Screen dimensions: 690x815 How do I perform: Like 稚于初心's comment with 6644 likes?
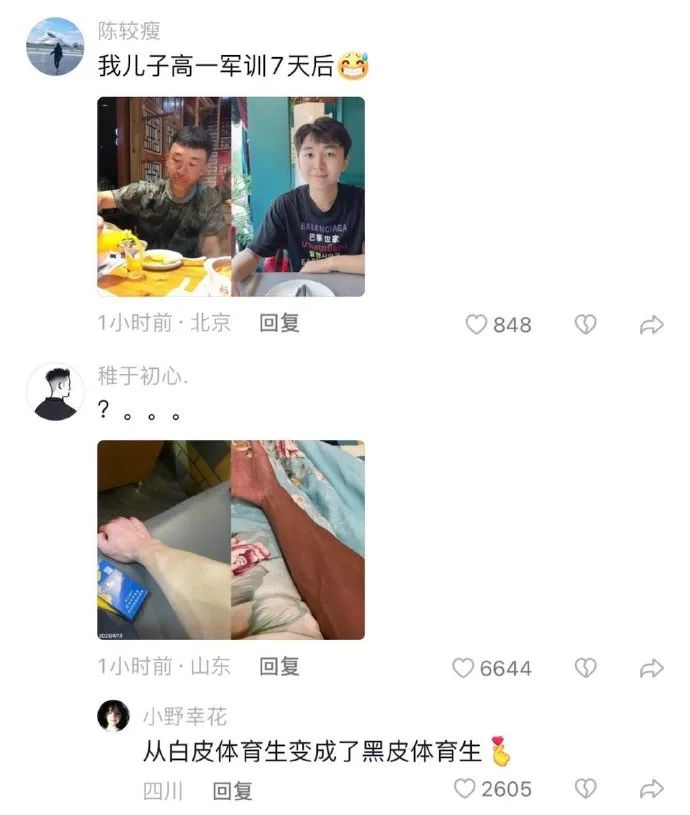tap(464, 668)
